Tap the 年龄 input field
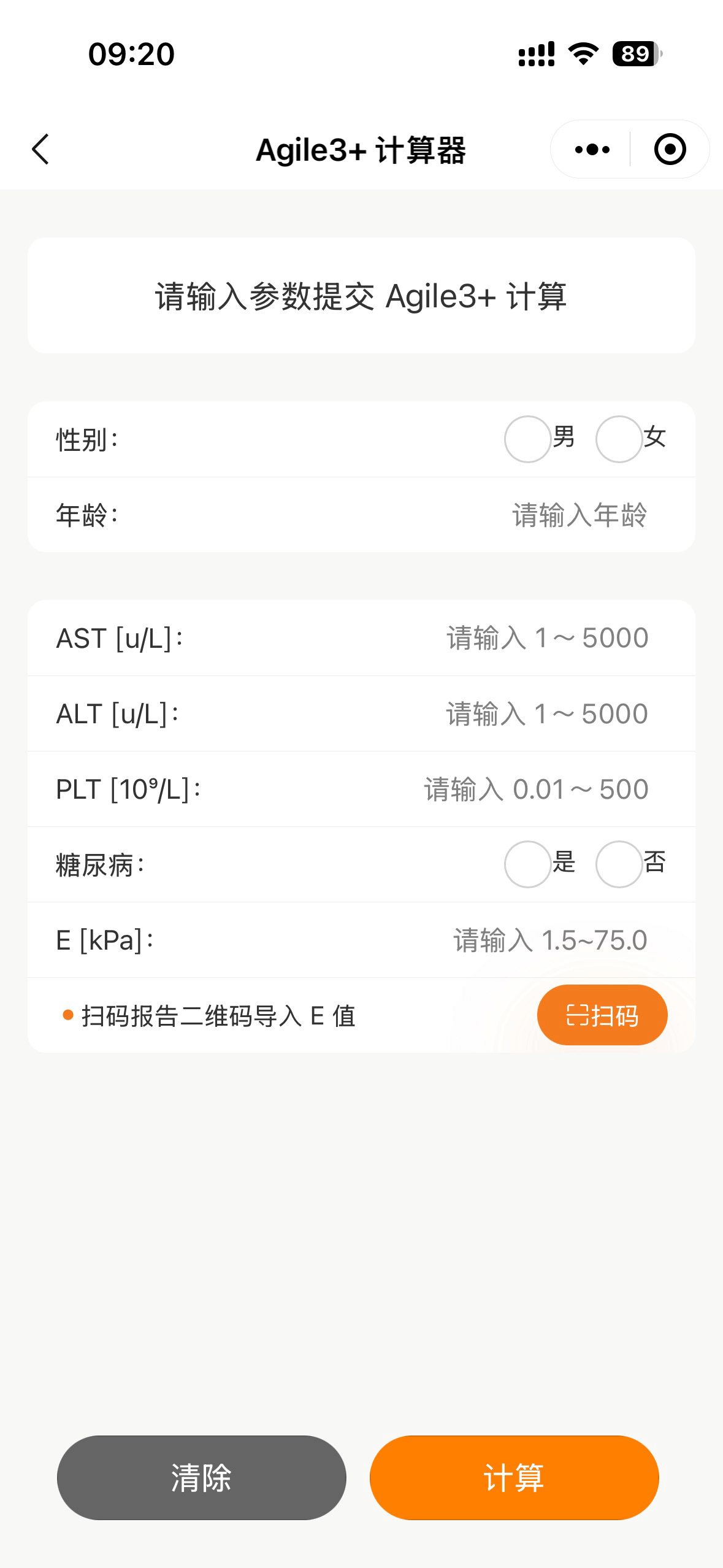Viewport: 723px width, 1568px height. (578, 514)
